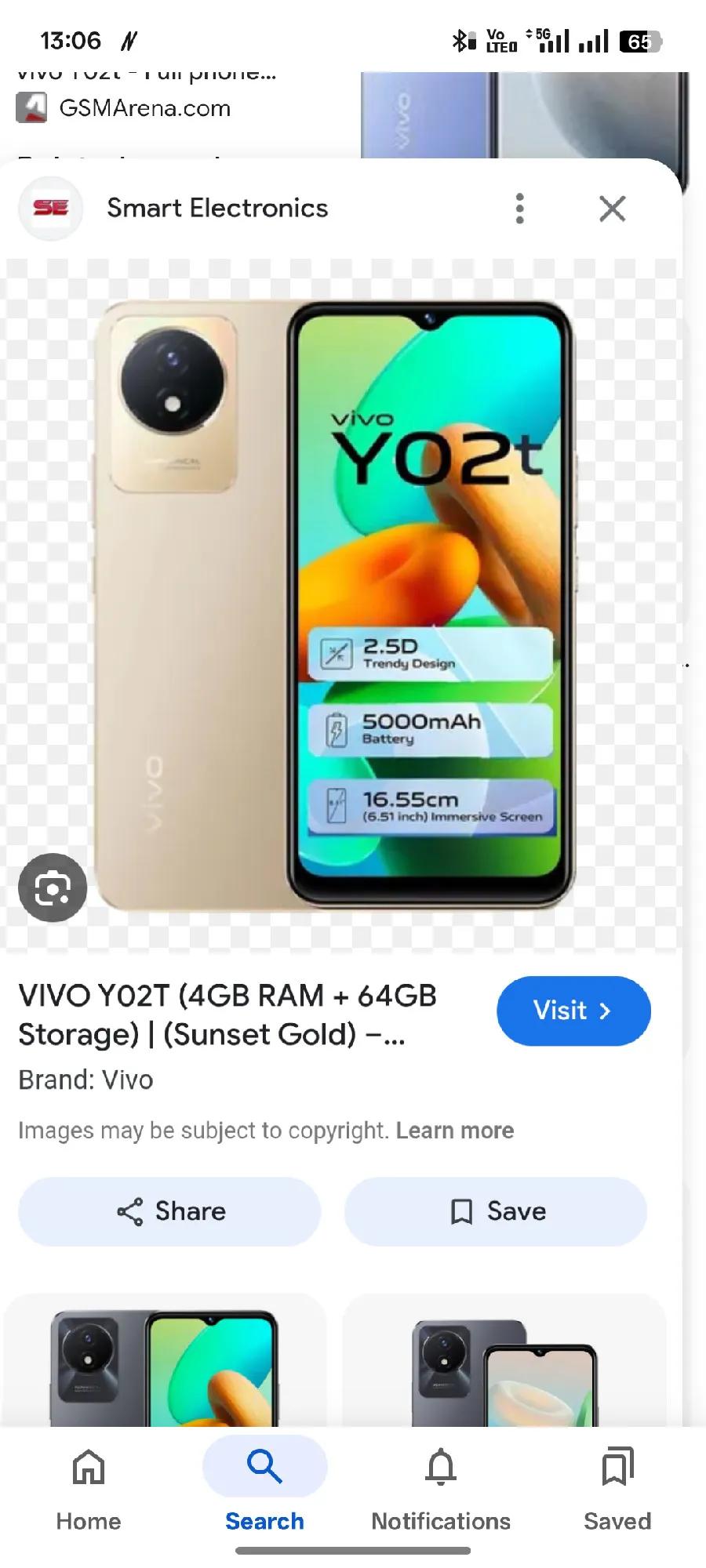Open Google Lens on the product image
706x1568 pixels.
point(52,887)
